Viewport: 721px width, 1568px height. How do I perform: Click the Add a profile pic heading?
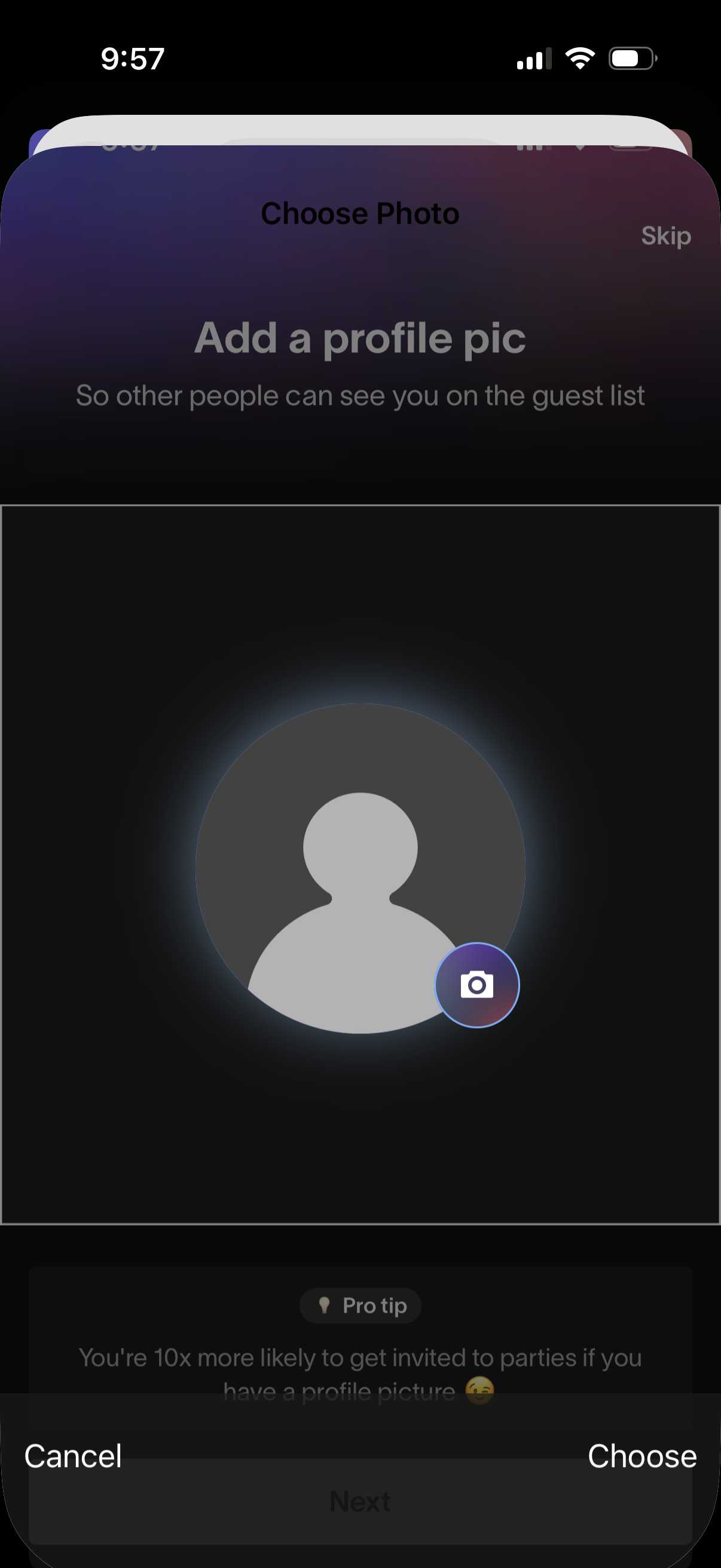(x=360, y=338)
